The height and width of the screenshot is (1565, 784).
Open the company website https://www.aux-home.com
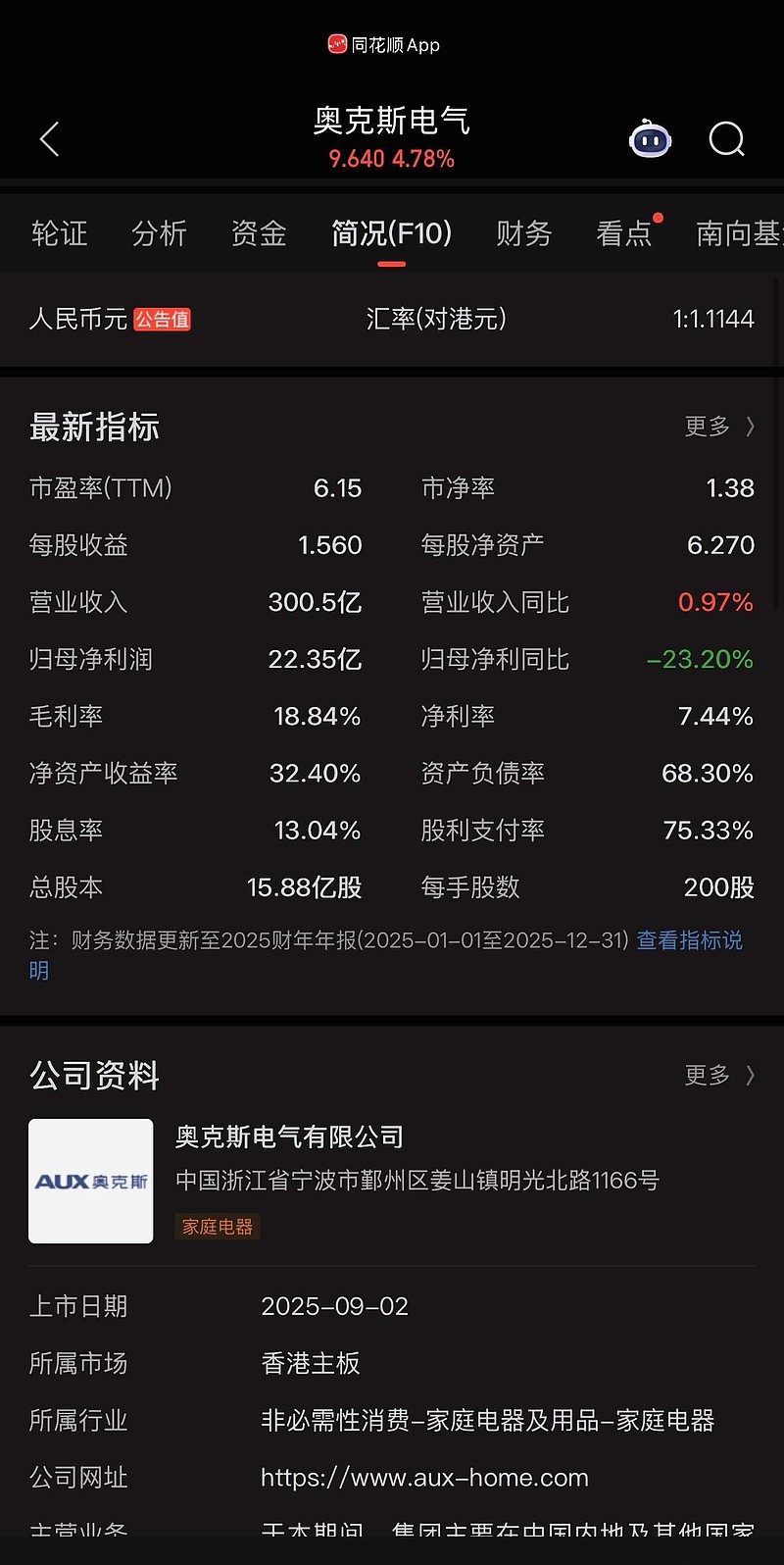423,1477
